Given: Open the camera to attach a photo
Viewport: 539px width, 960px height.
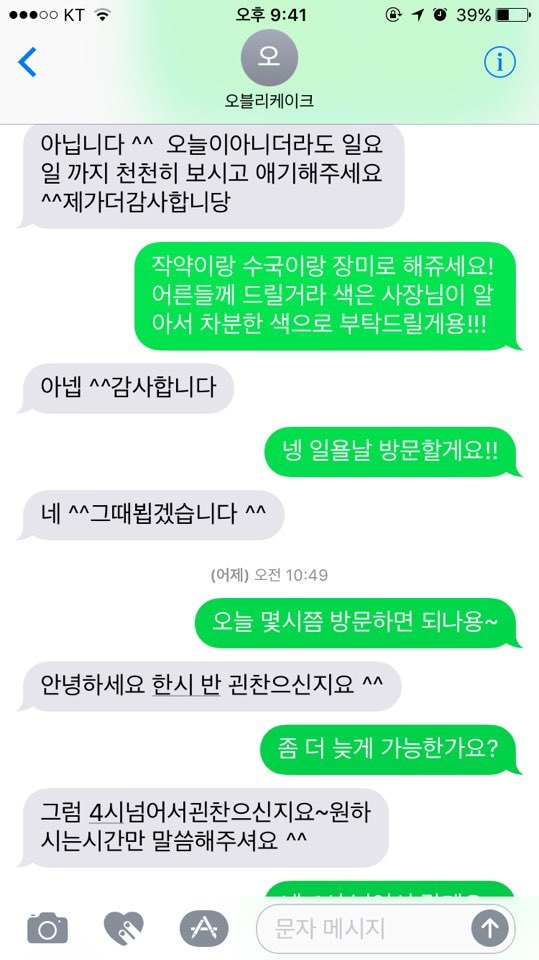Looking at the screenshot, I should pos(47,928).
